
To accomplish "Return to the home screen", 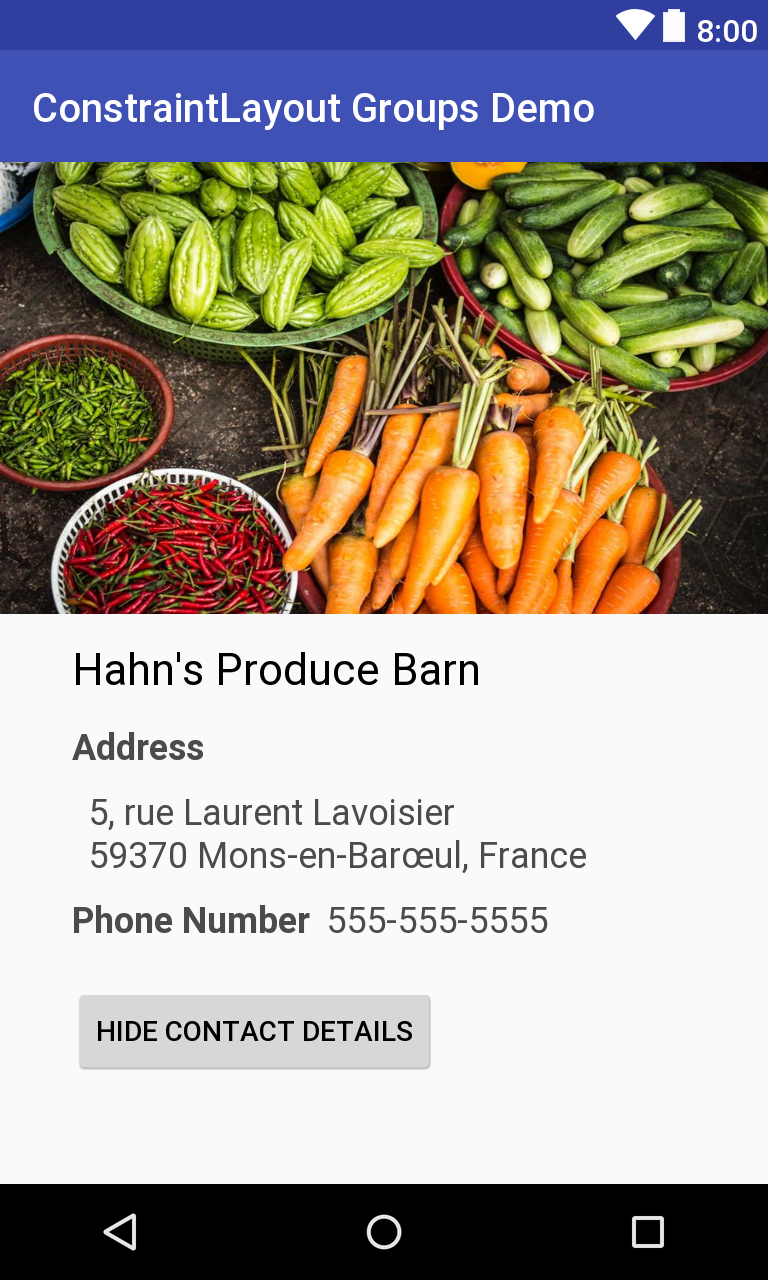I will click(x=384, y=1232).
